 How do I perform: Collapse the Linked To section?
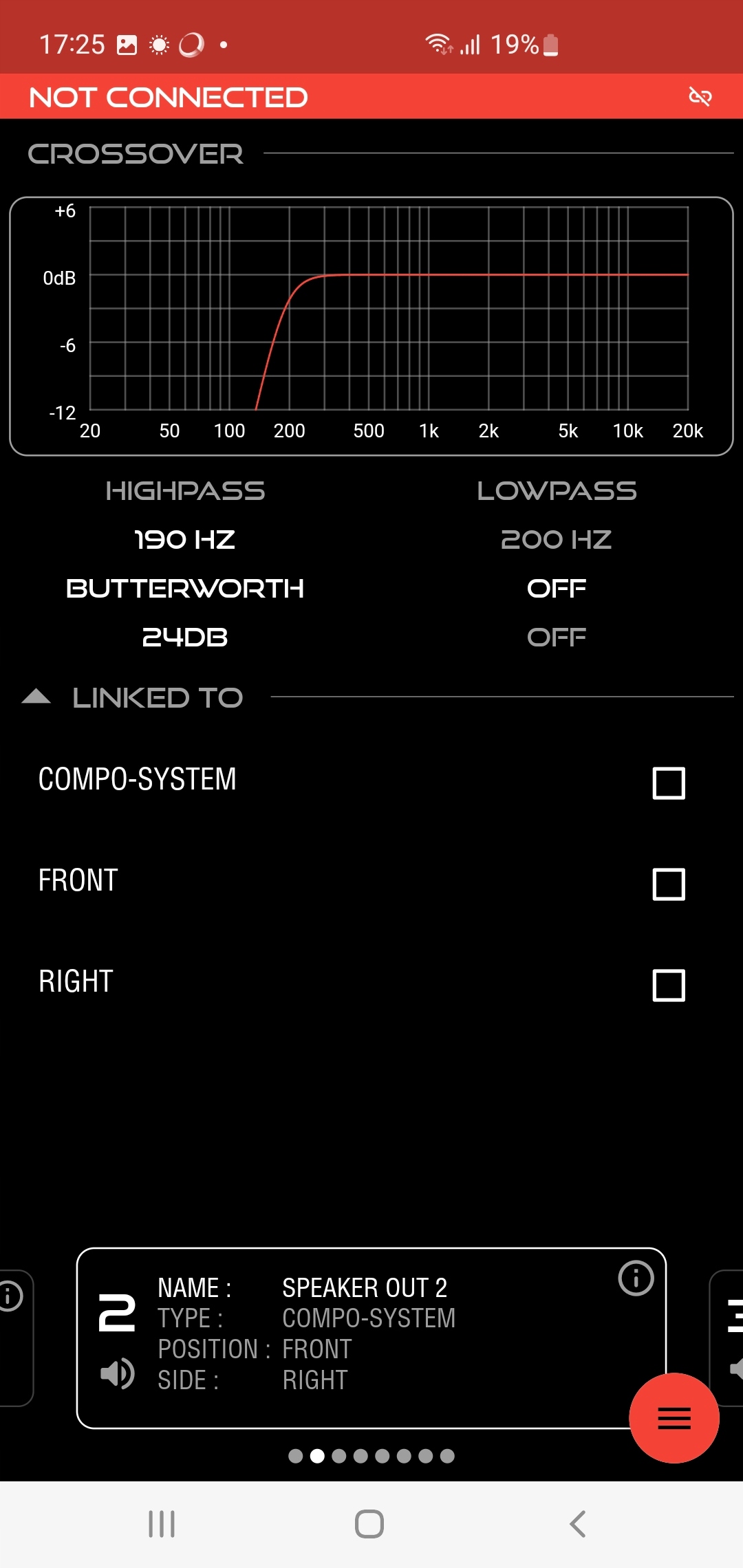point(36,697)
